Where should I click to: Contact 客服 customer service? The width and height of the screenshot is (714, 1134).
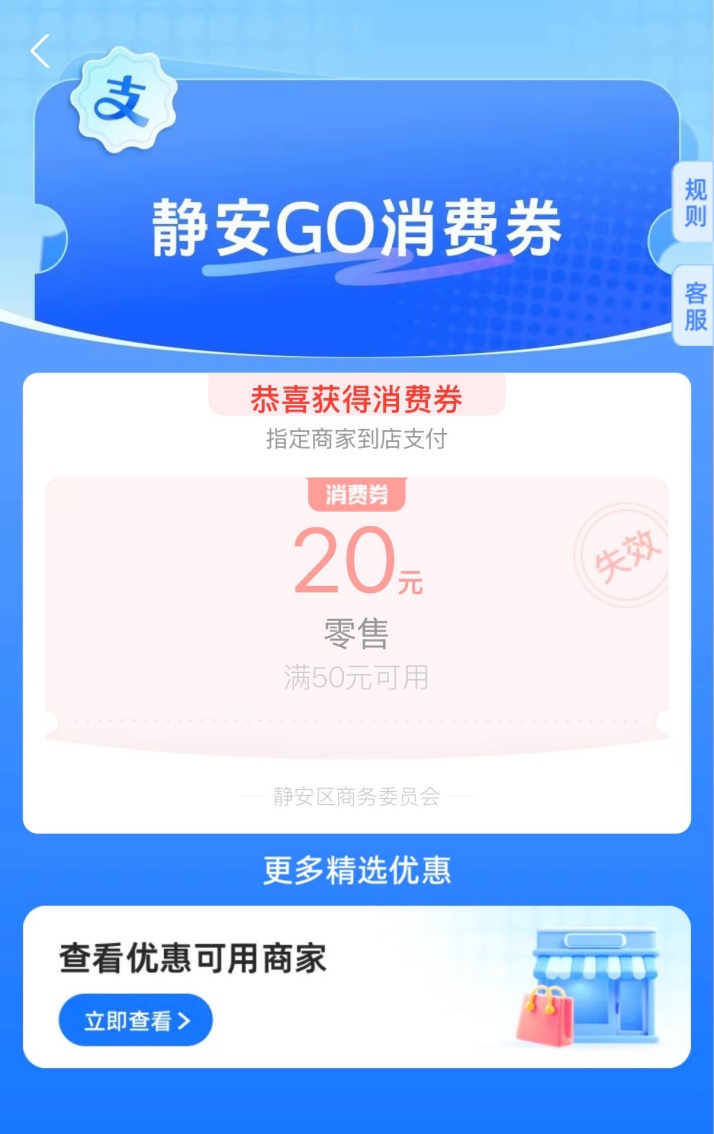695,306
